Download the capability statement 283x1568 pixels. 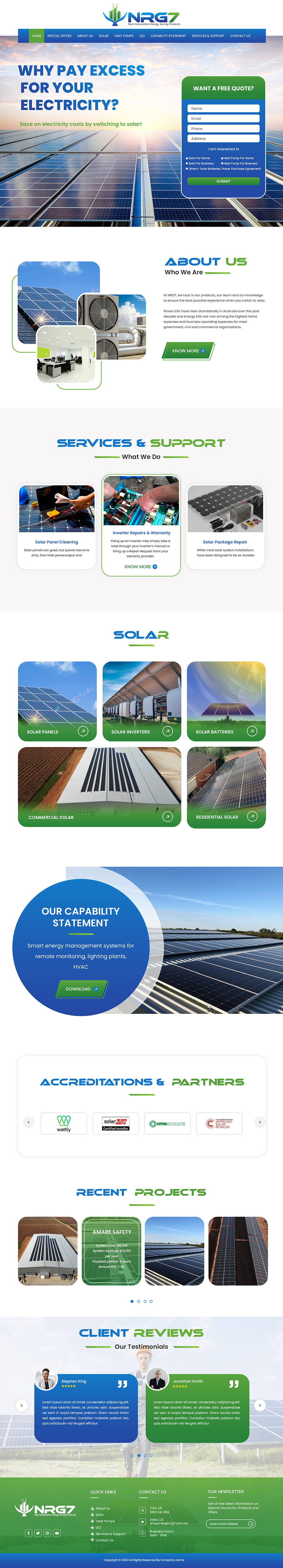coord(81,988)
